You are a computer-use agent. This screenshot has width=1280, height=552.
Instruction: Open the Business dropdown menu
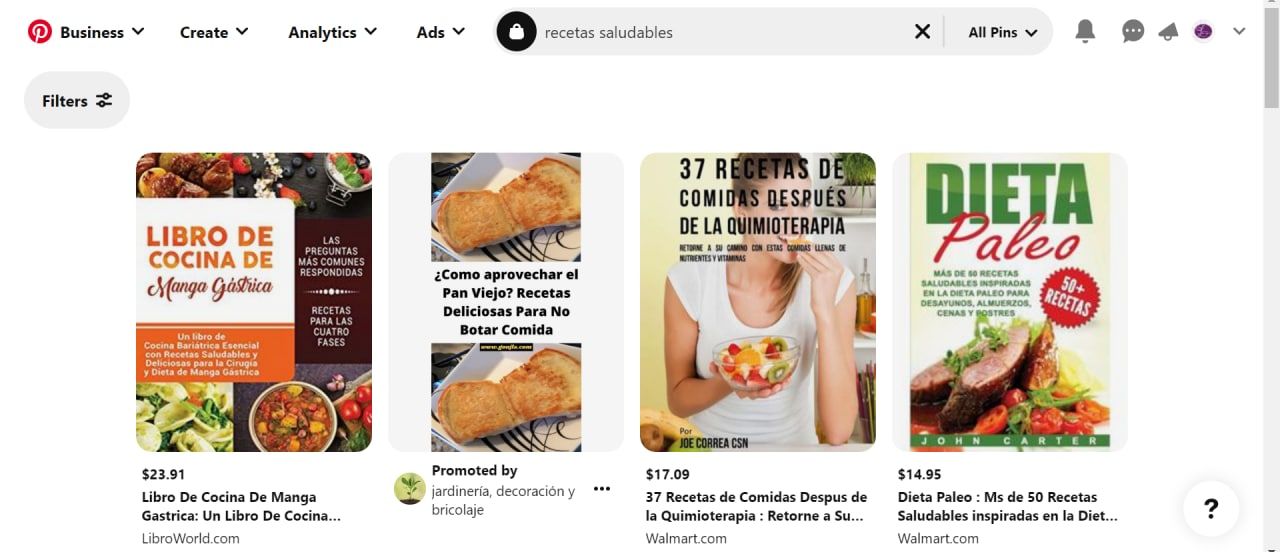pos(101,32)
